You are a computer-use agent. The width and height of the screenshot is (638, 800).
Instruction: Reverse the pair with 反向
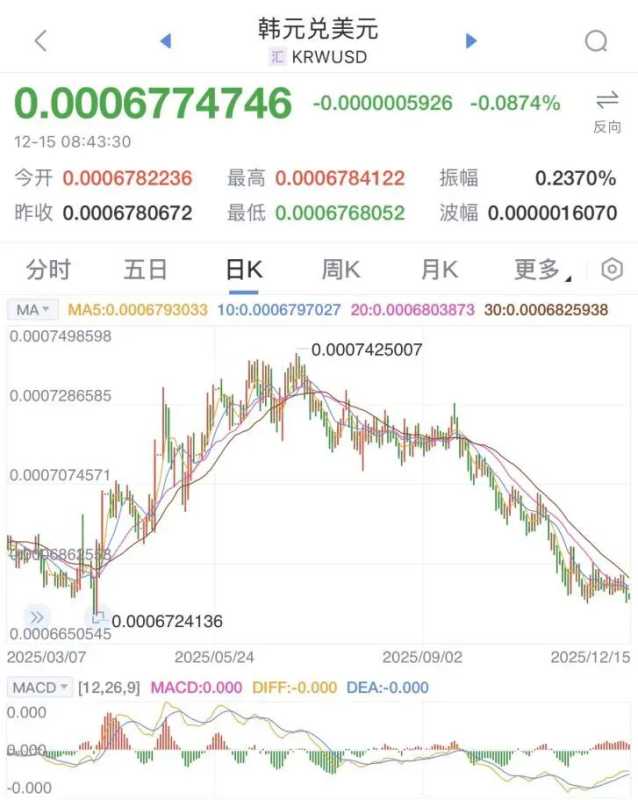coord(607,110)
